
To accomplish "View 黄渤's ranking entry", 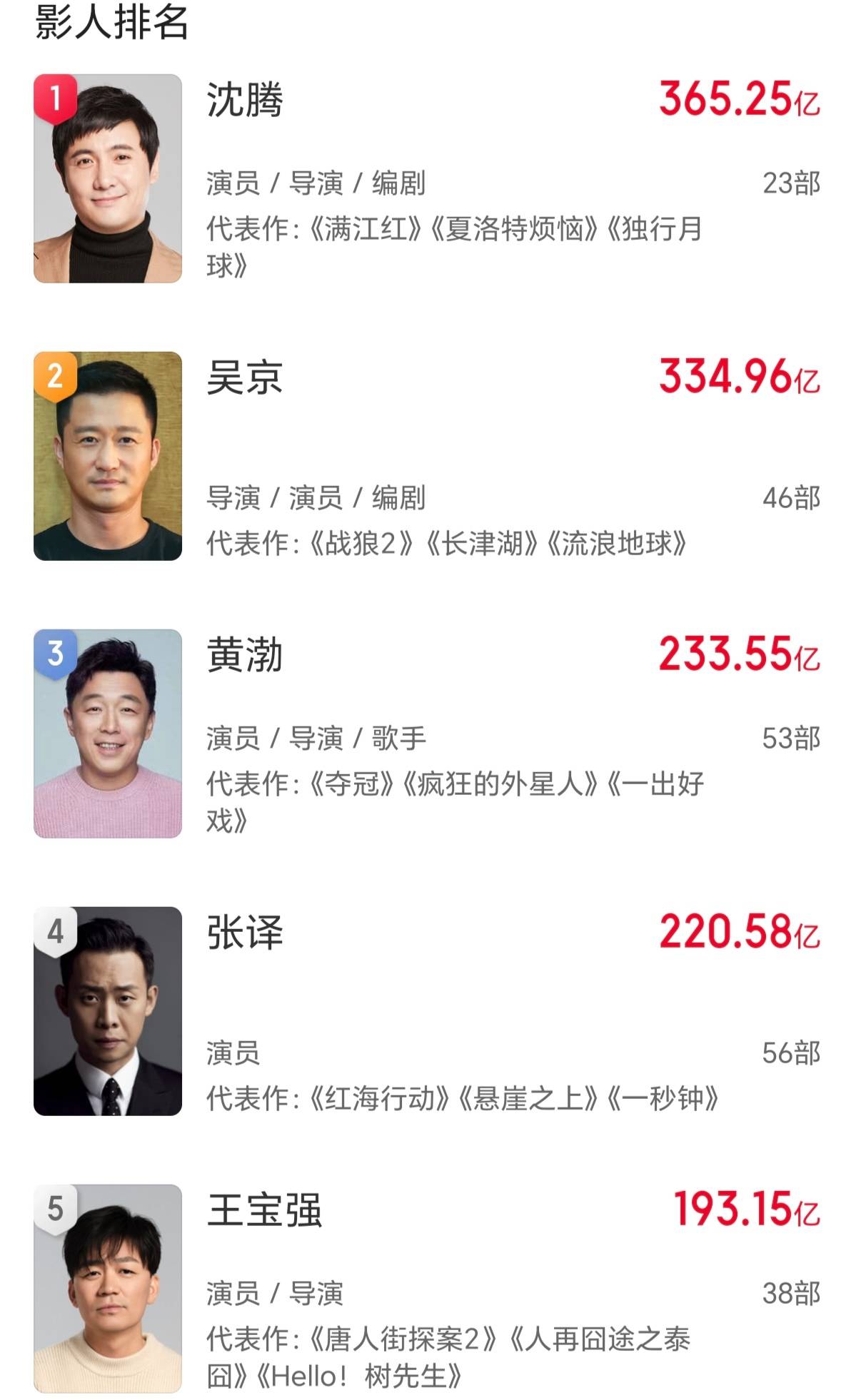I will point(244,655).
